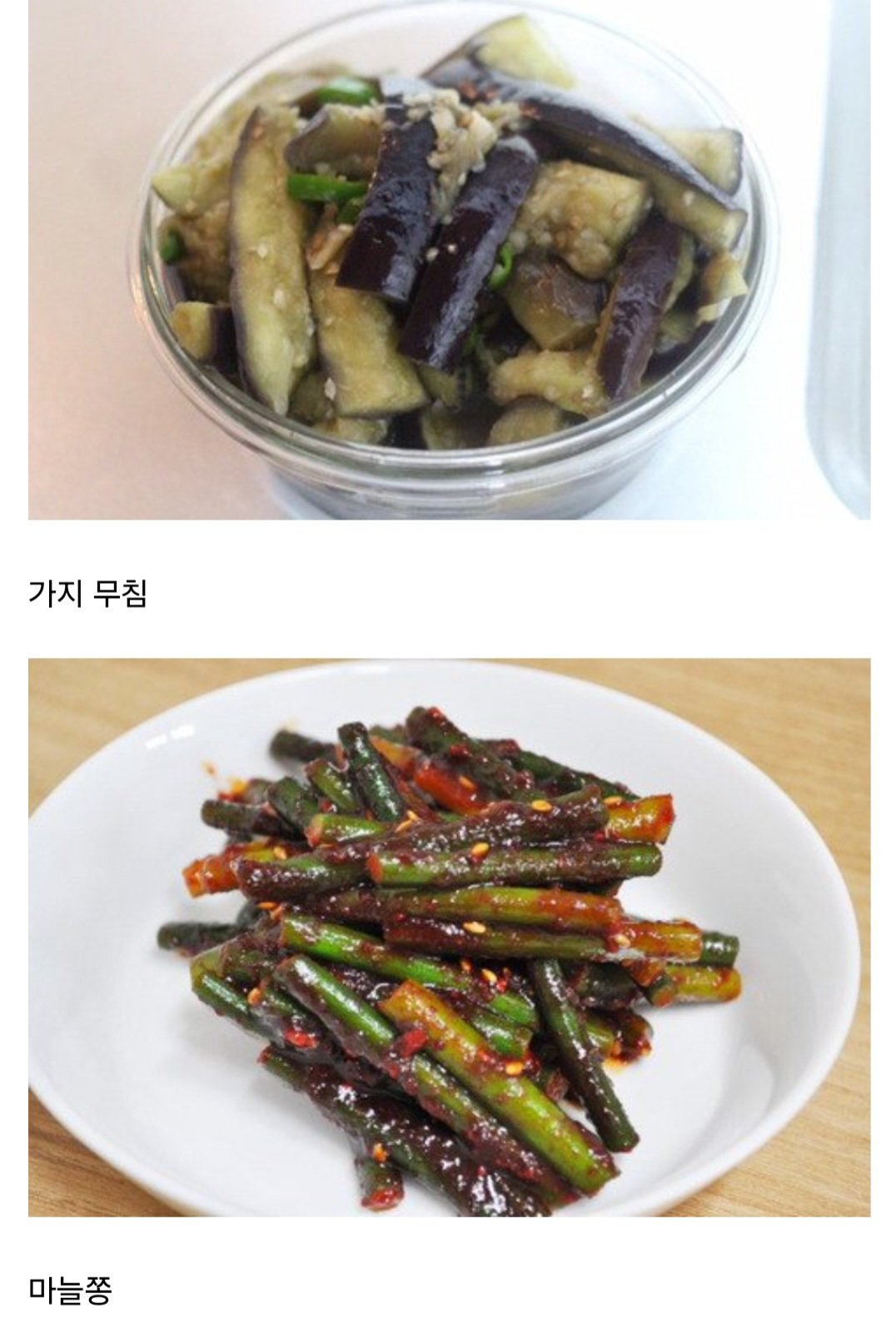Screen dimensions: 896x1343
Task: Open the spicy garlic scapes photo
Action: pyautogui.click(x=449, y=937)
